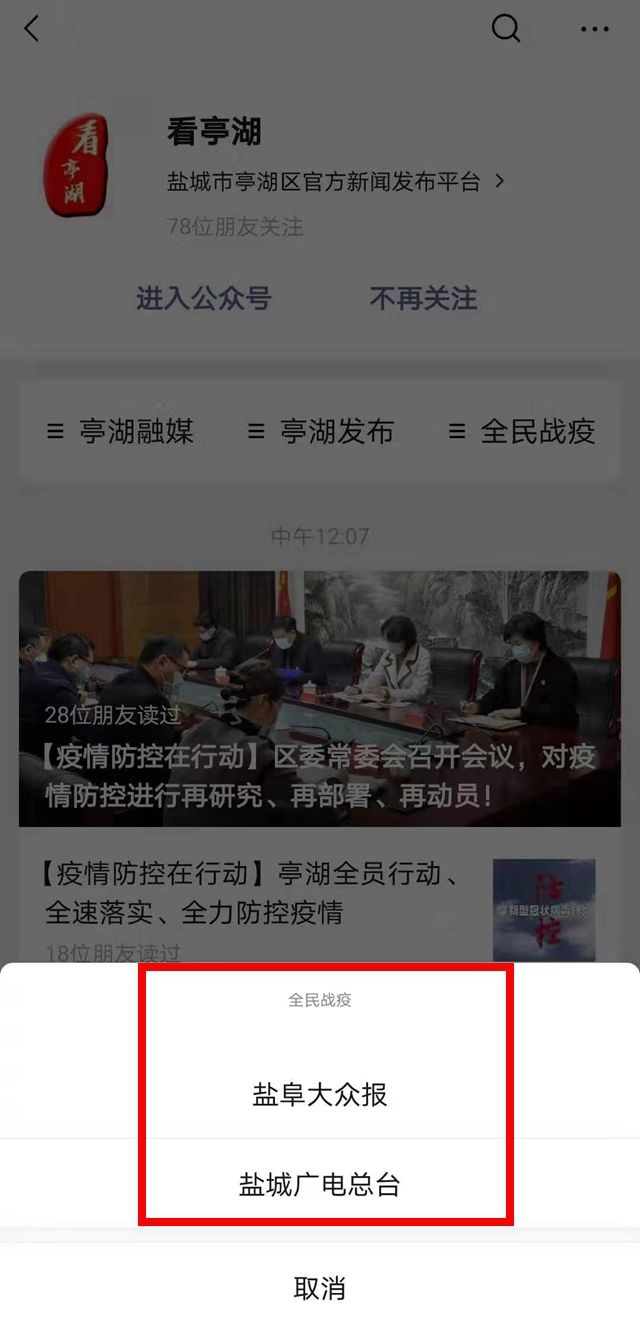Open the search icon

click(506, 29)
